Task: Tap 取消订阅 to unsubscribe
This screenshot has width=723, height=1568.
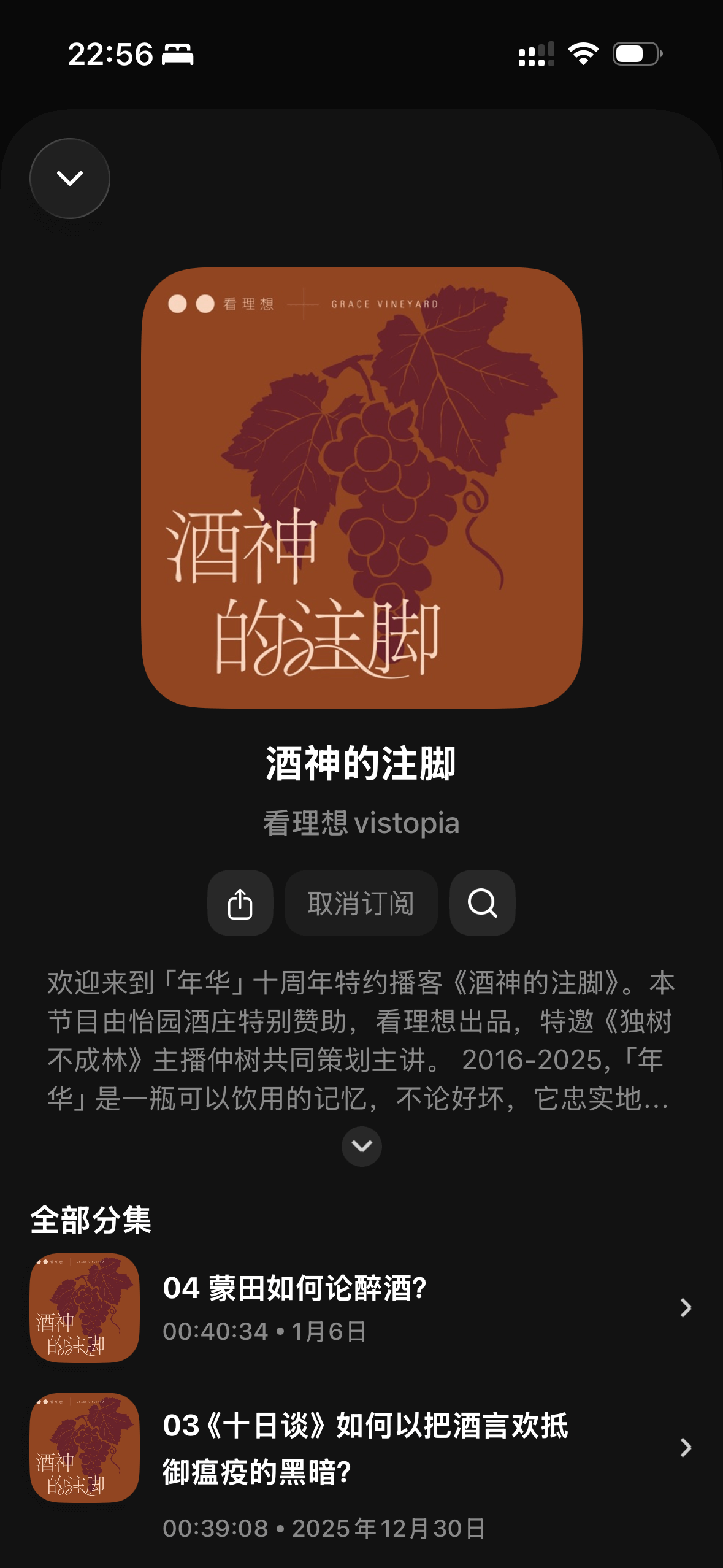Action: click(x=361, y=903)
